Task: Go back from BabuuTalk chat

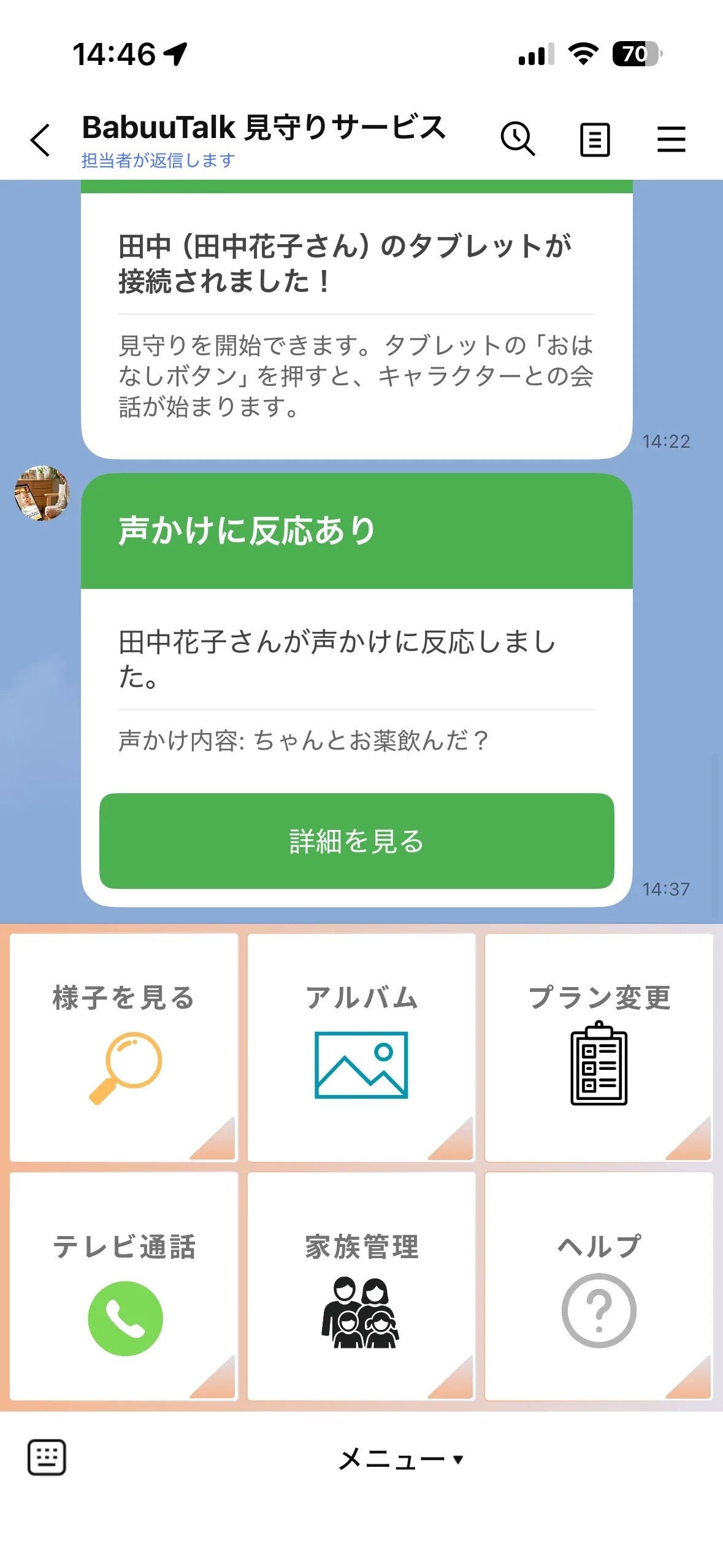Action: (40, 140)
